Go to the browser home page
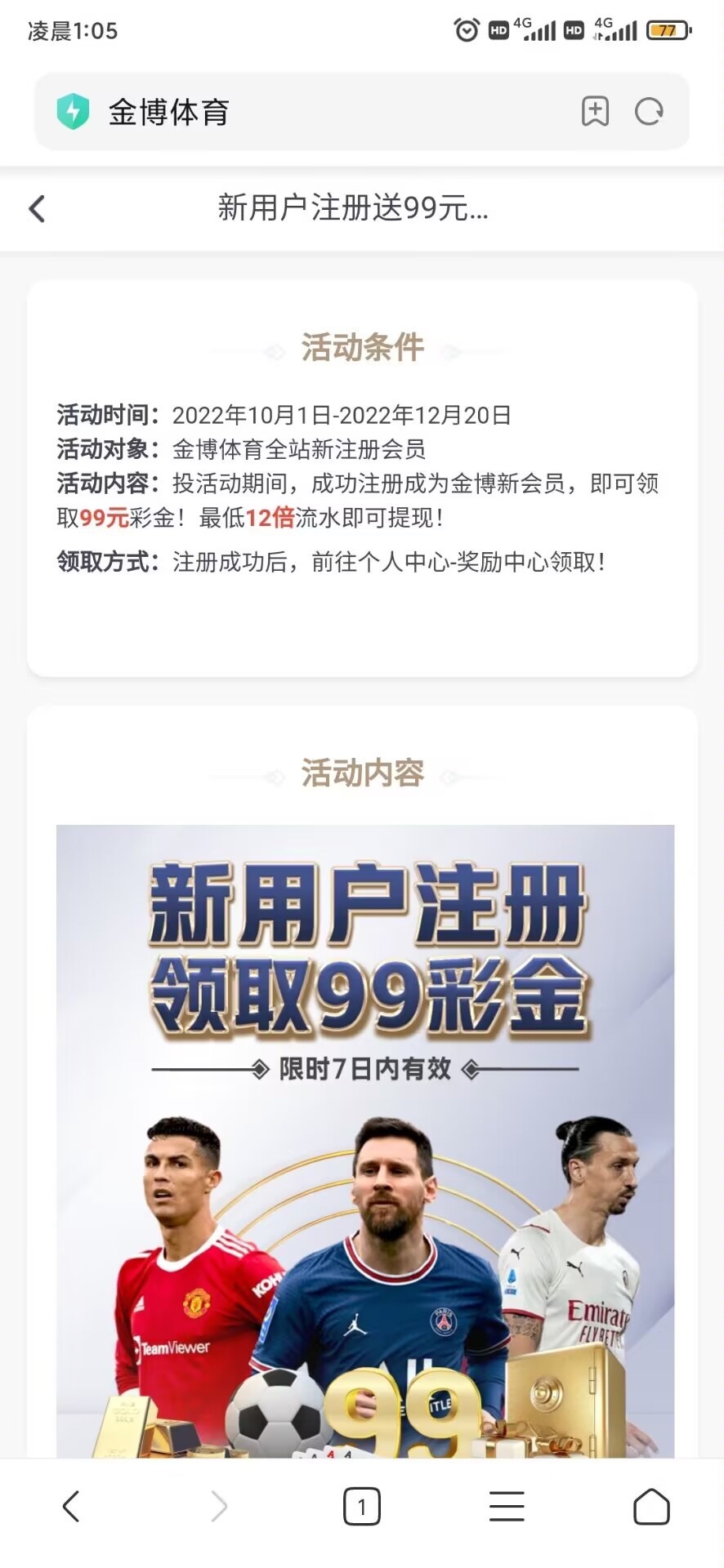The width and height of the screenshot is (724, 1568). point(651,1506)
